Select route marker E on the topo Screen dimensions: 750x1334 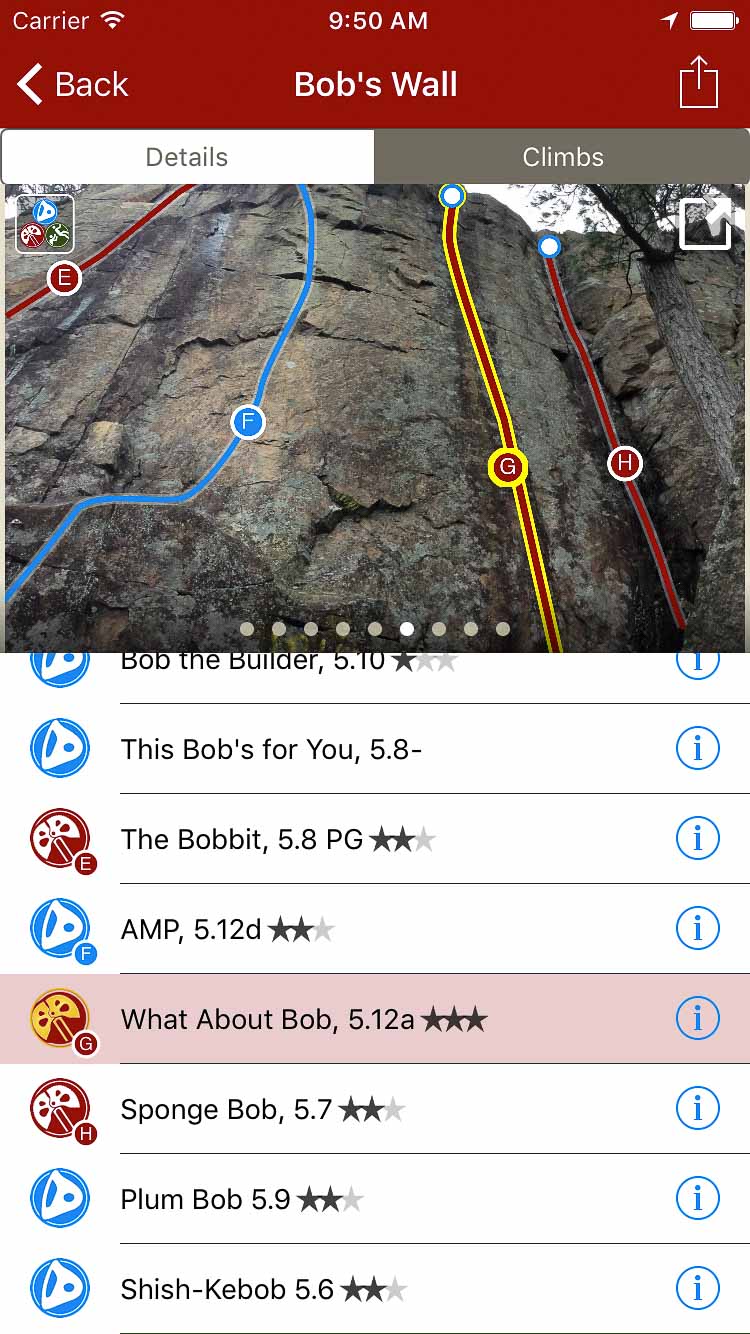coord(64,278)
